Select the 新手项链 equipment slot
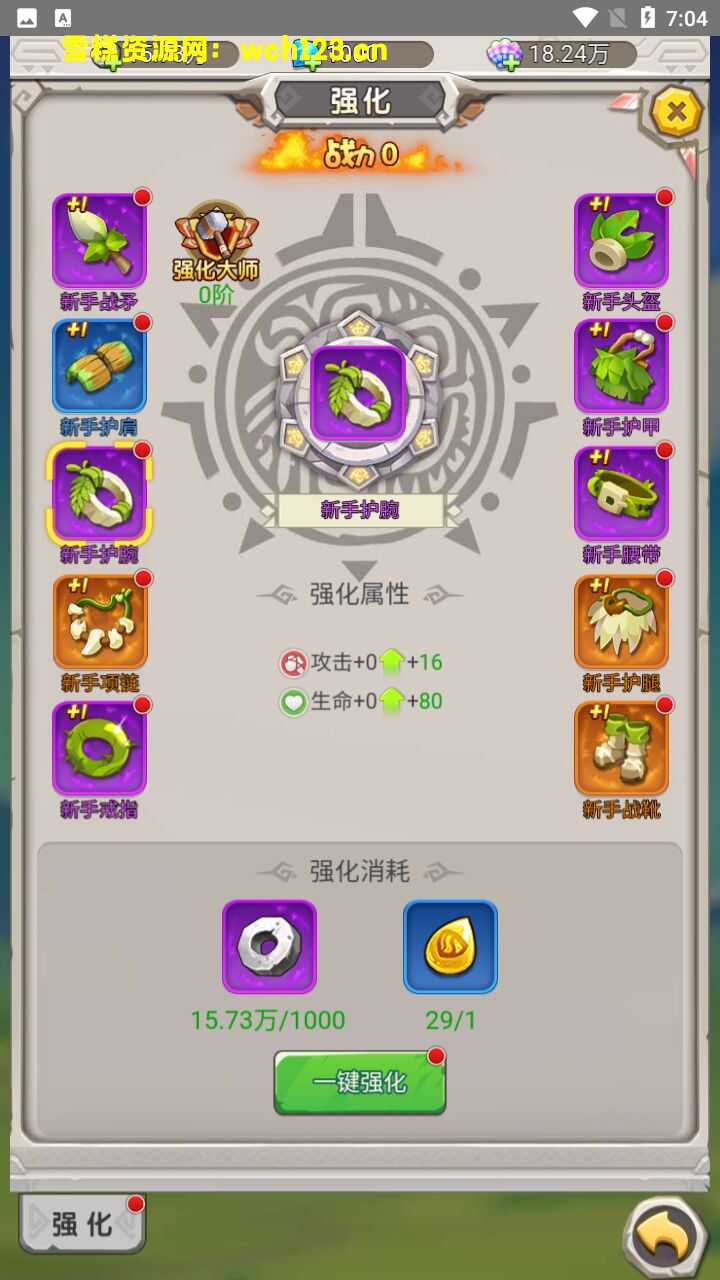 click(99, 622)
